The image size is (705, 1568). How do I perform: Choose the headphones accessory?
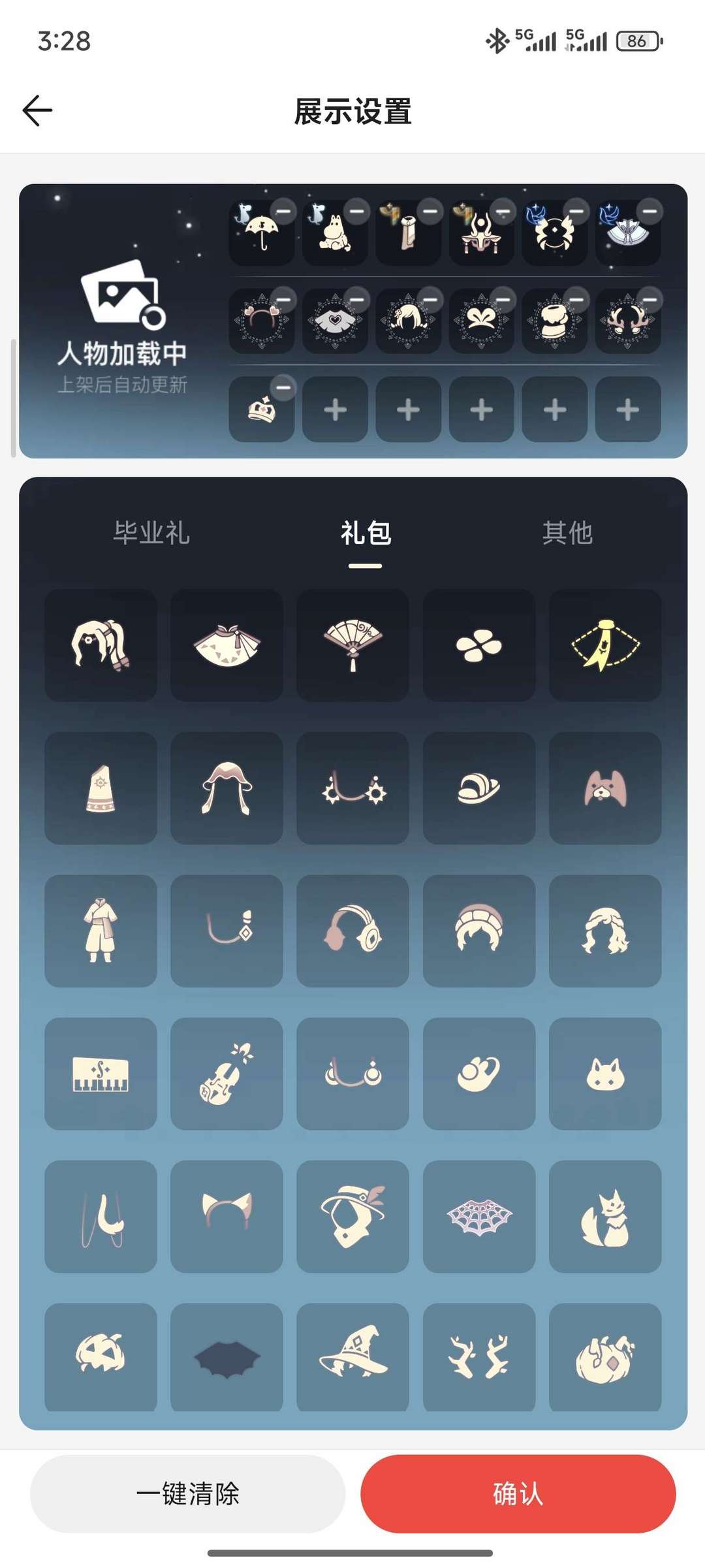pos(352,931)
